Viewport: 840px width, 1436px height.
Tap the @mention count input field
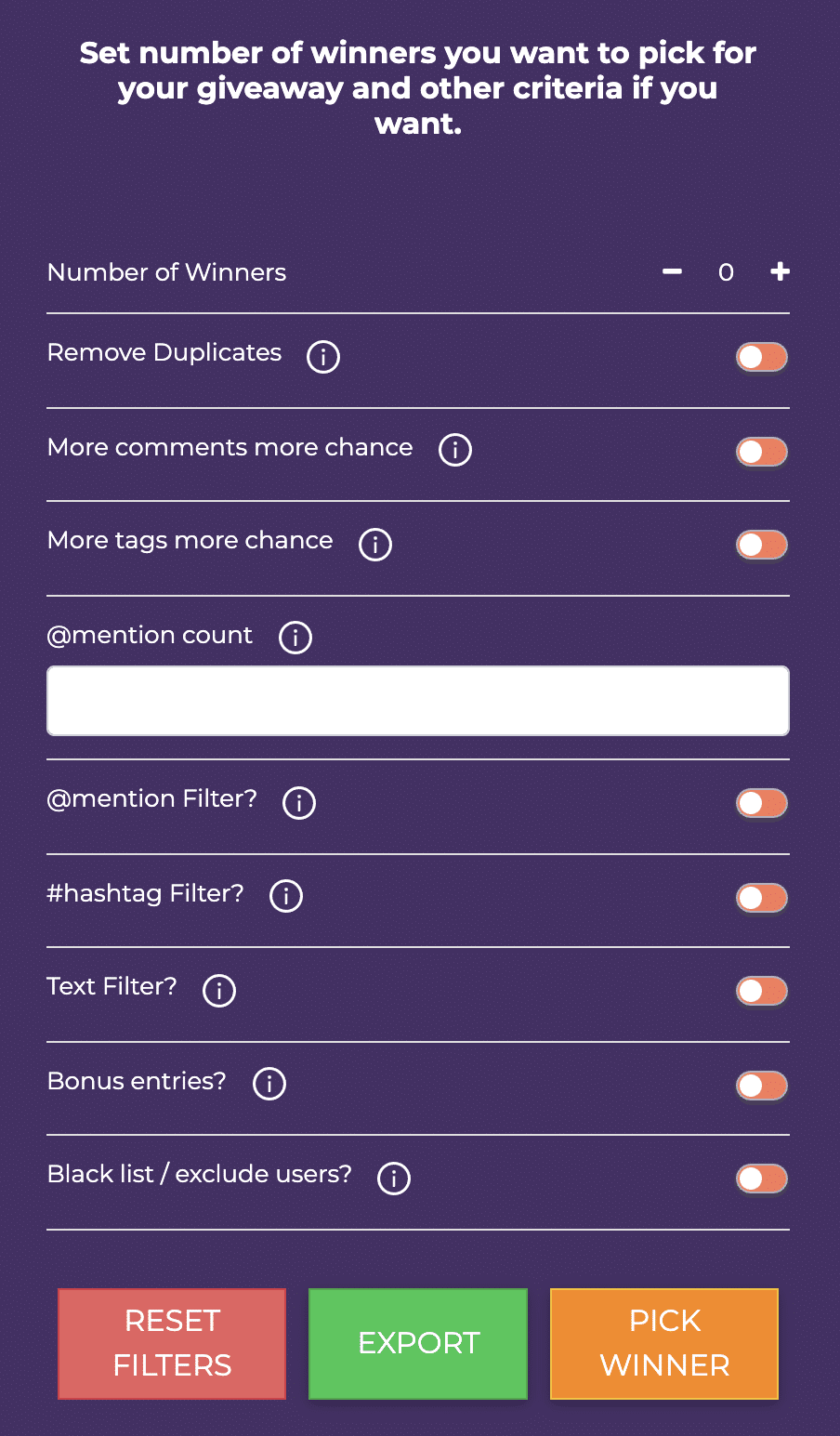[x=418, y=701]
